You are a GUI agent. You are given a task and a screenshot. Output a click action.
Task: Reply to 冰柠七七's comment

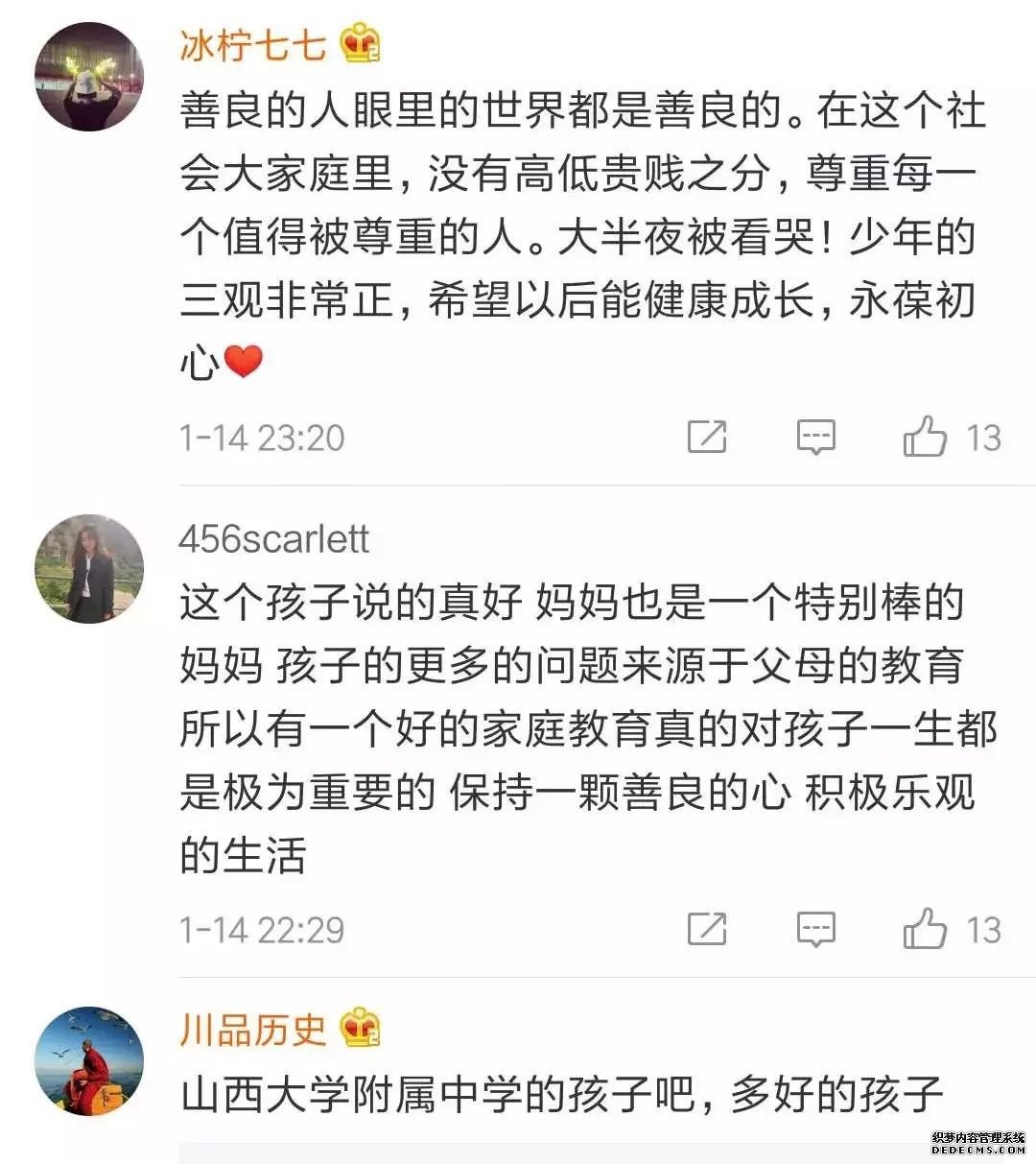tap(815, 437)
